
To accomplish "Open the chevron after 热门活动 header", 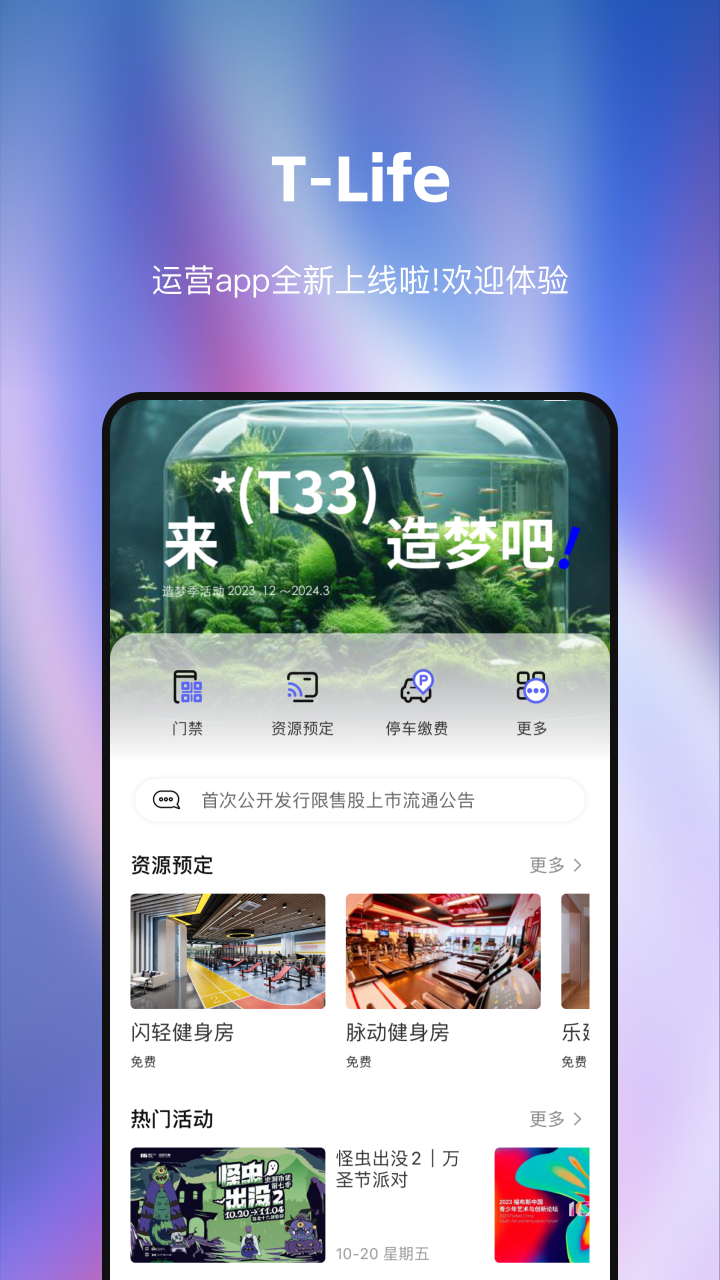I will tap(580, 1119).
